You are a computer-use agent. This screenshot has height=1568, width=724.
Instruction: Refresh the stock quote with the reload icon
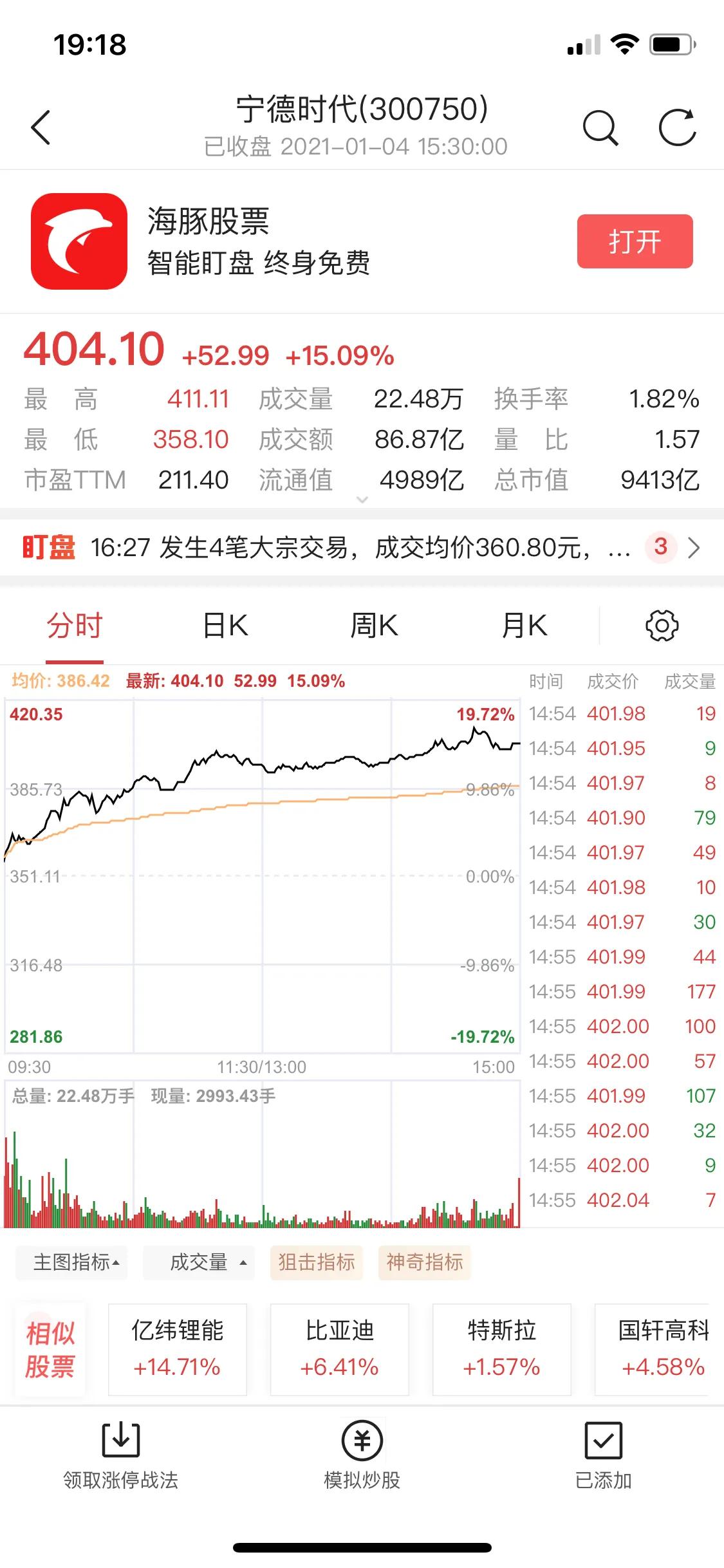coord(677,127)
